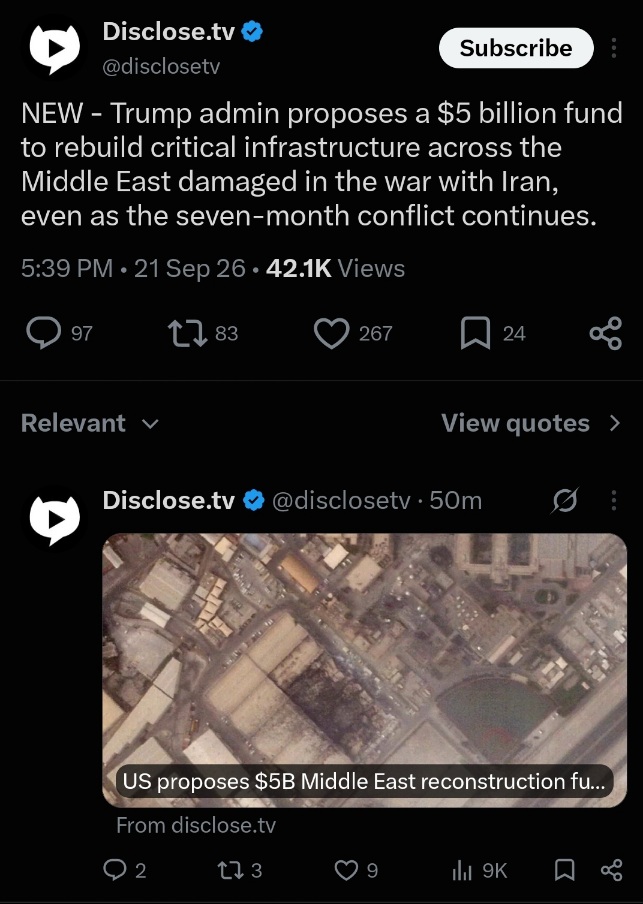Share the reply post from 50m ago

point(611,869)
